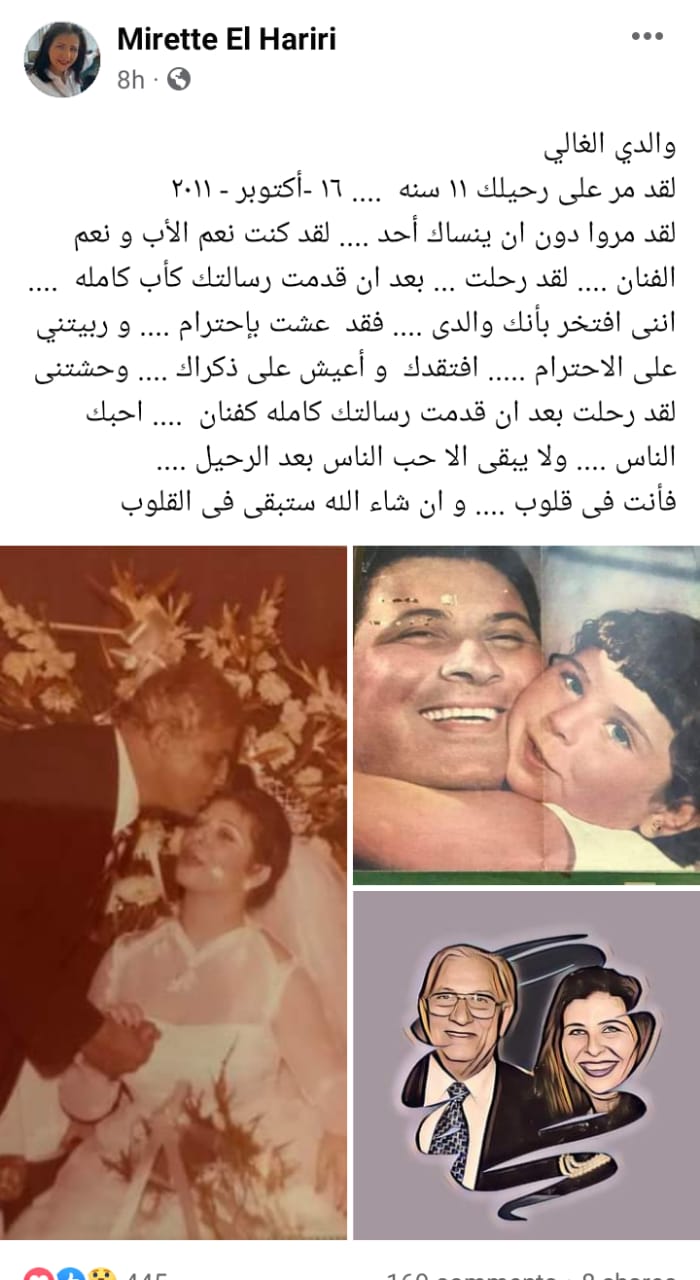This screenshot has width=700, height=1280.
Task: Open the wedding kiss photo
Action: point(173,892)
